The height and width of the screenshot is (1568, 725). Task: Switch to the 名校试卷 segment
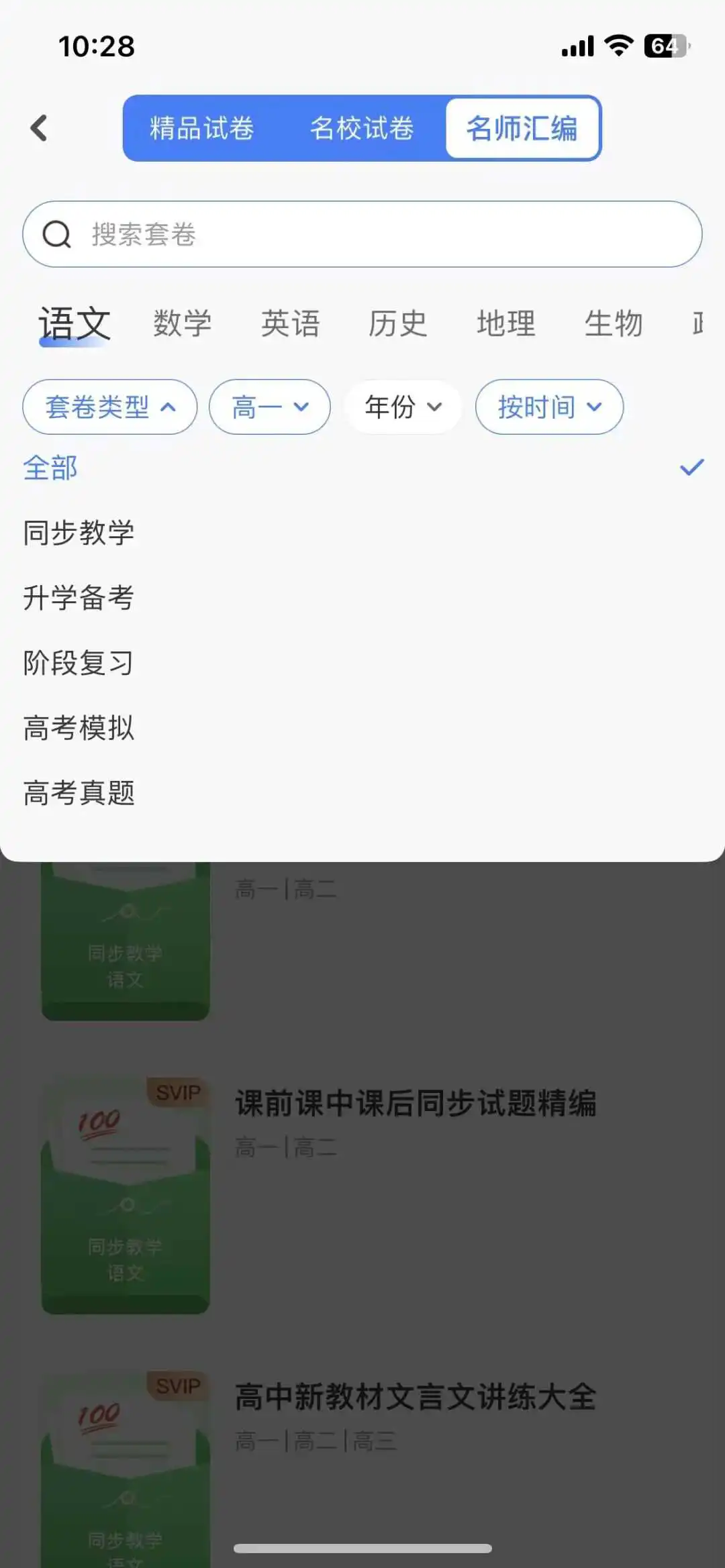pos(362,128)
